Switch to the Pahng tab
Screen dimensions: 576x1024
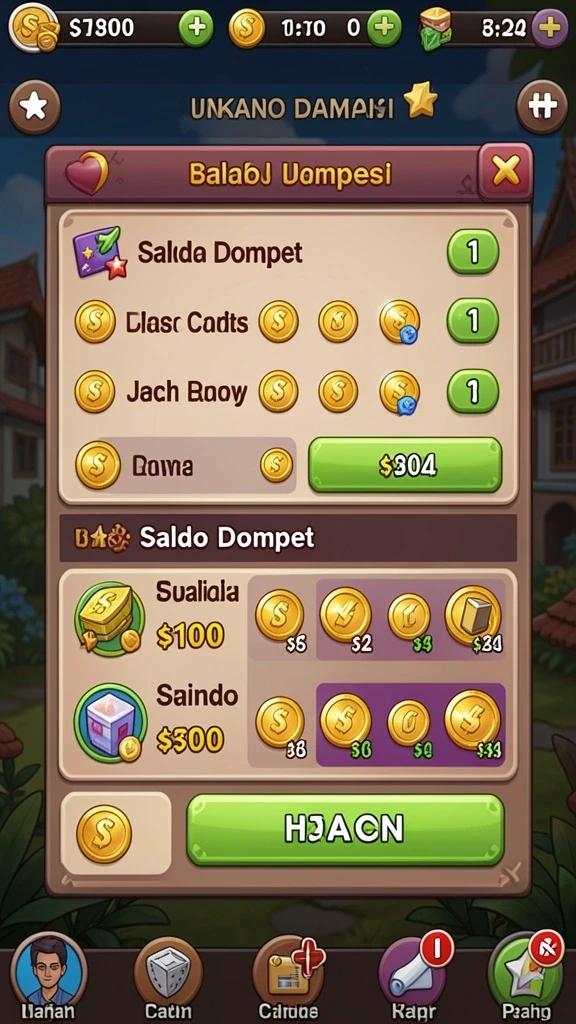point(526,976)
